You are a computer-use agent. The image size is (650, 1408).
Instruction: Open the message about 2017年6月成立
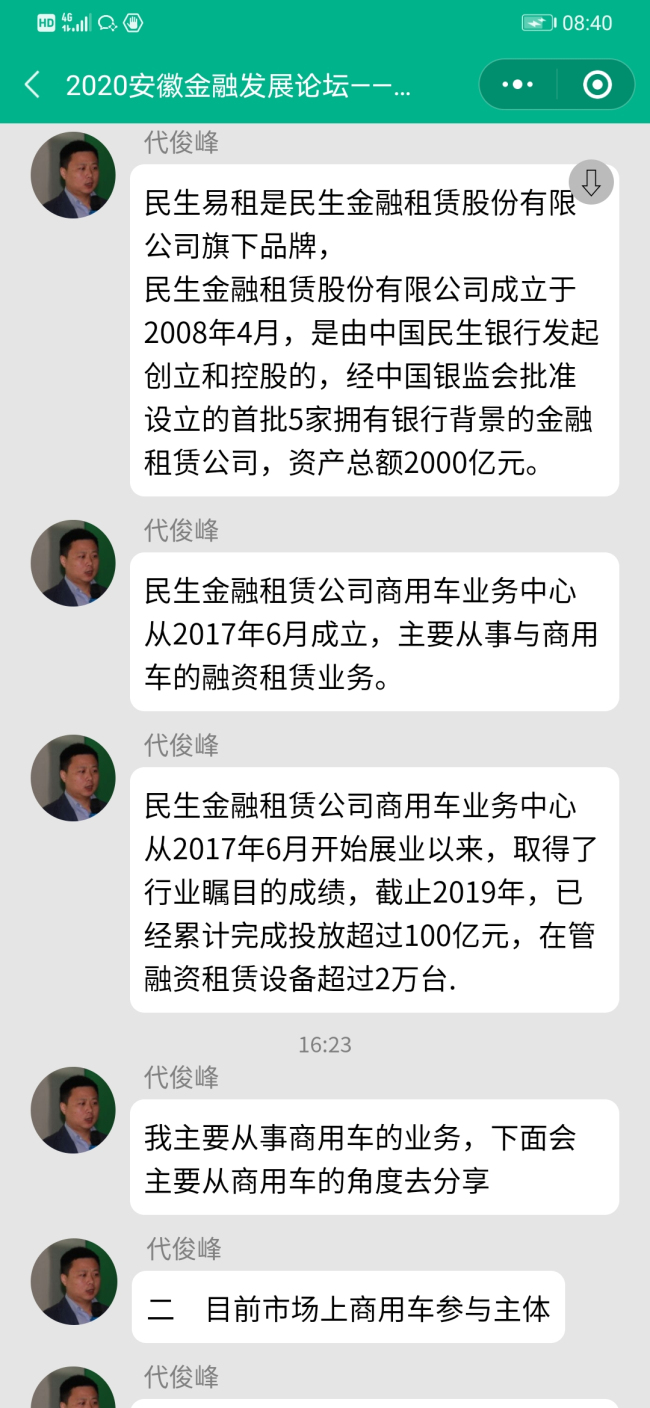click(x=373, y=634)
